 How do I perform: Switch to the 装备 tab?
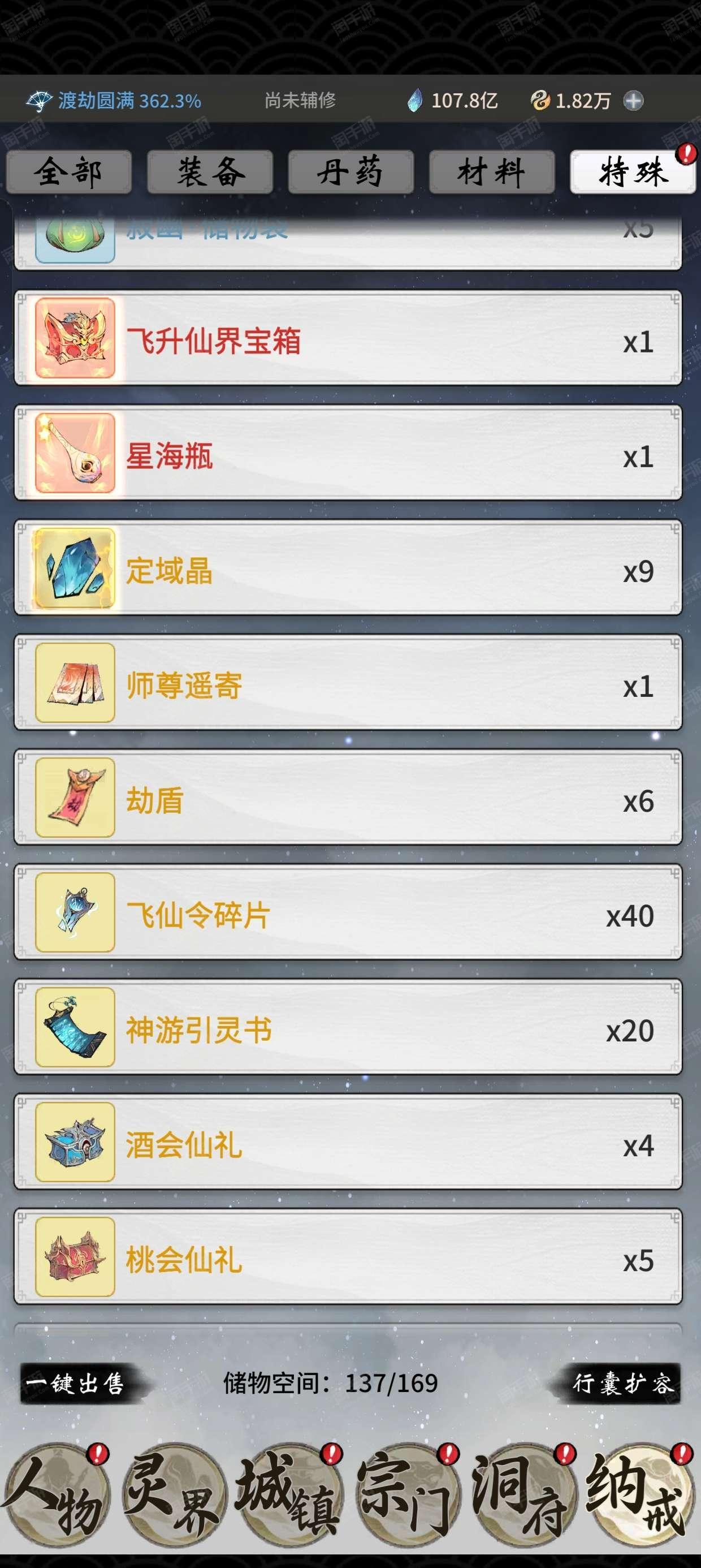[x=210, y=171]
